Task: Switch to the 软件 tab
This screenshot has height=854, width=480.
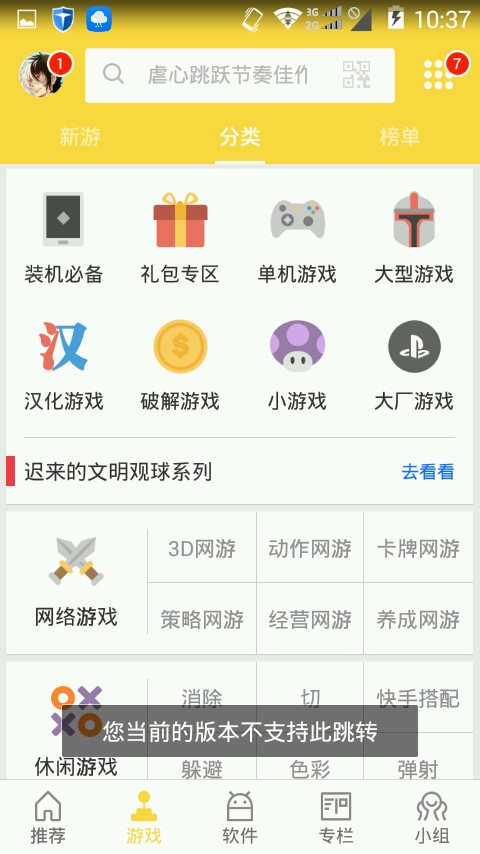Action: 240,818
